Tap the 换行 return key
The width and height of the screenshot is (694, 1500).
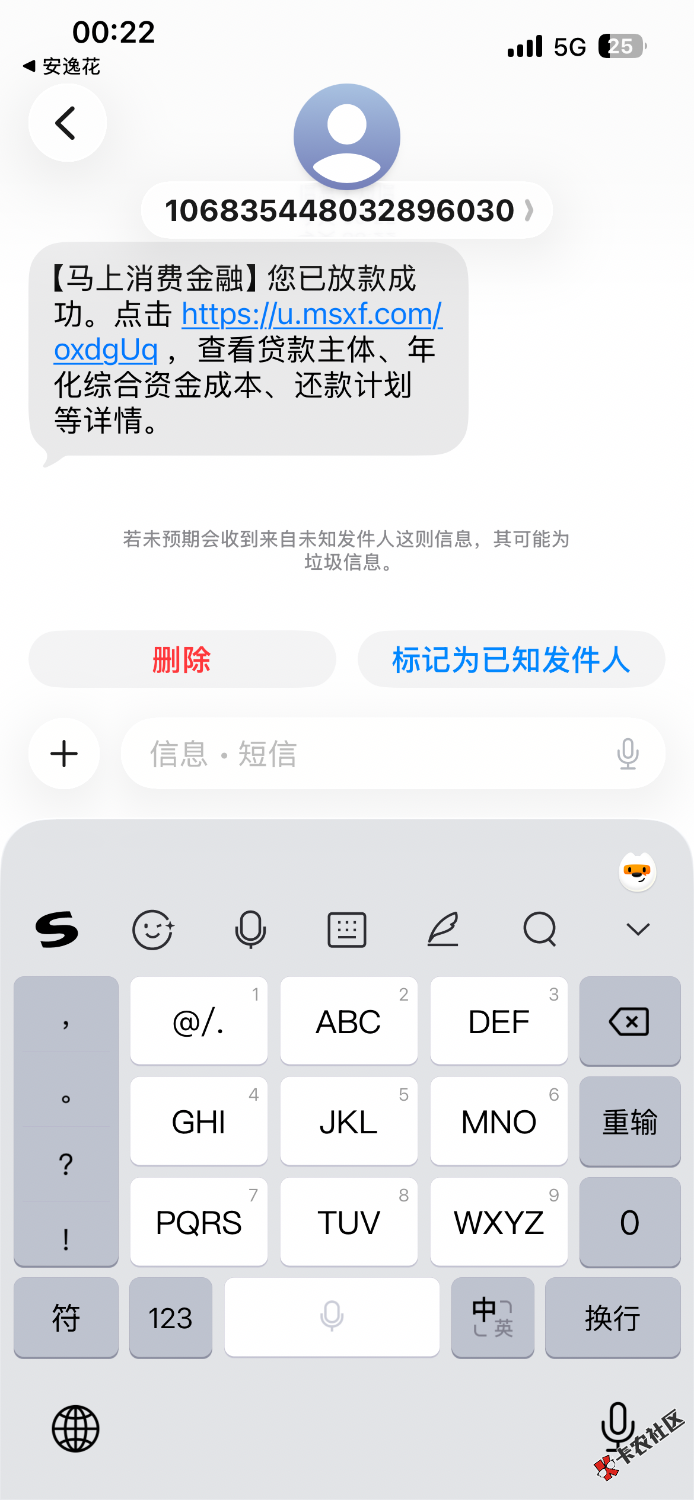612,1318
